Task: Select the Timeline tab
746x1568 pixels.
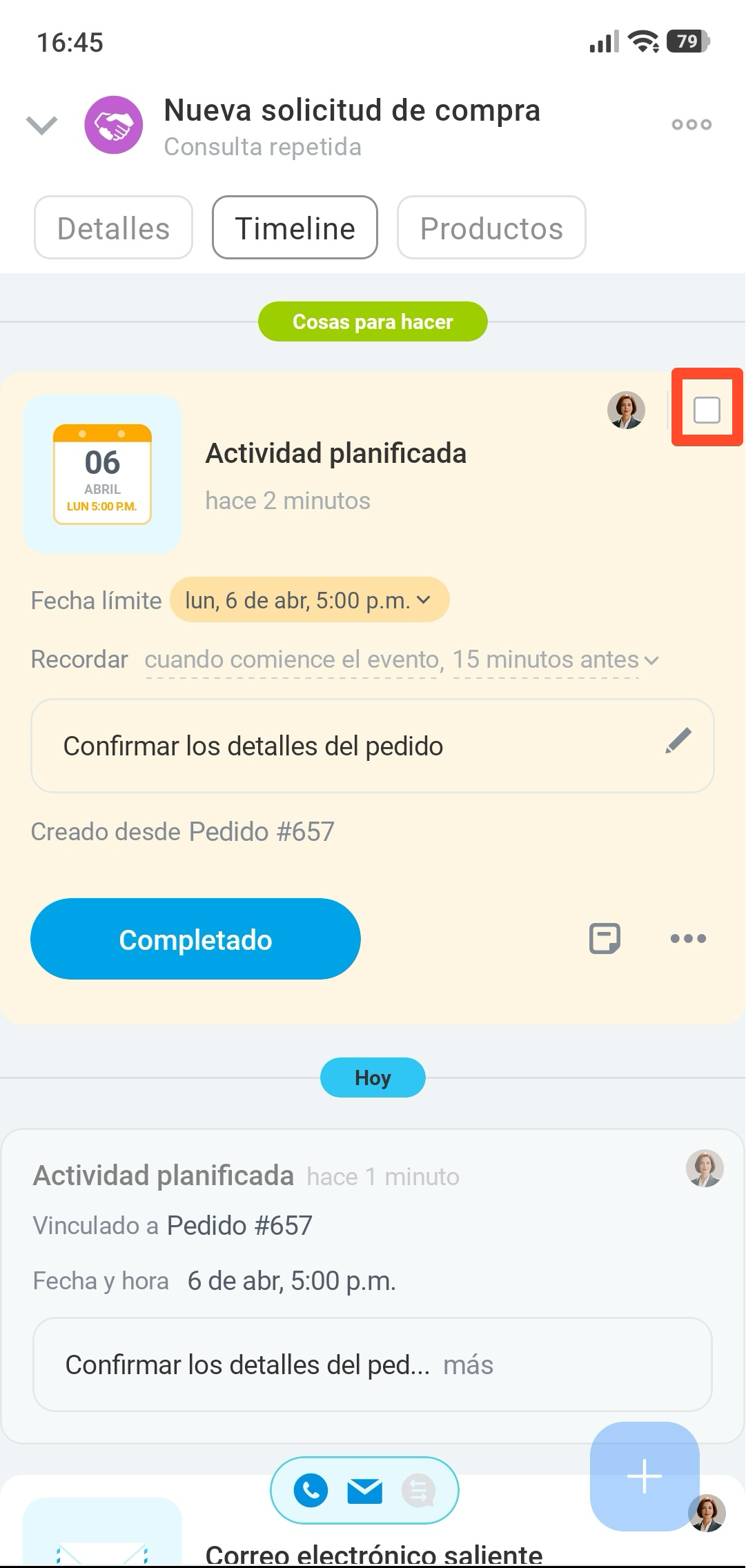Action: 295,228
